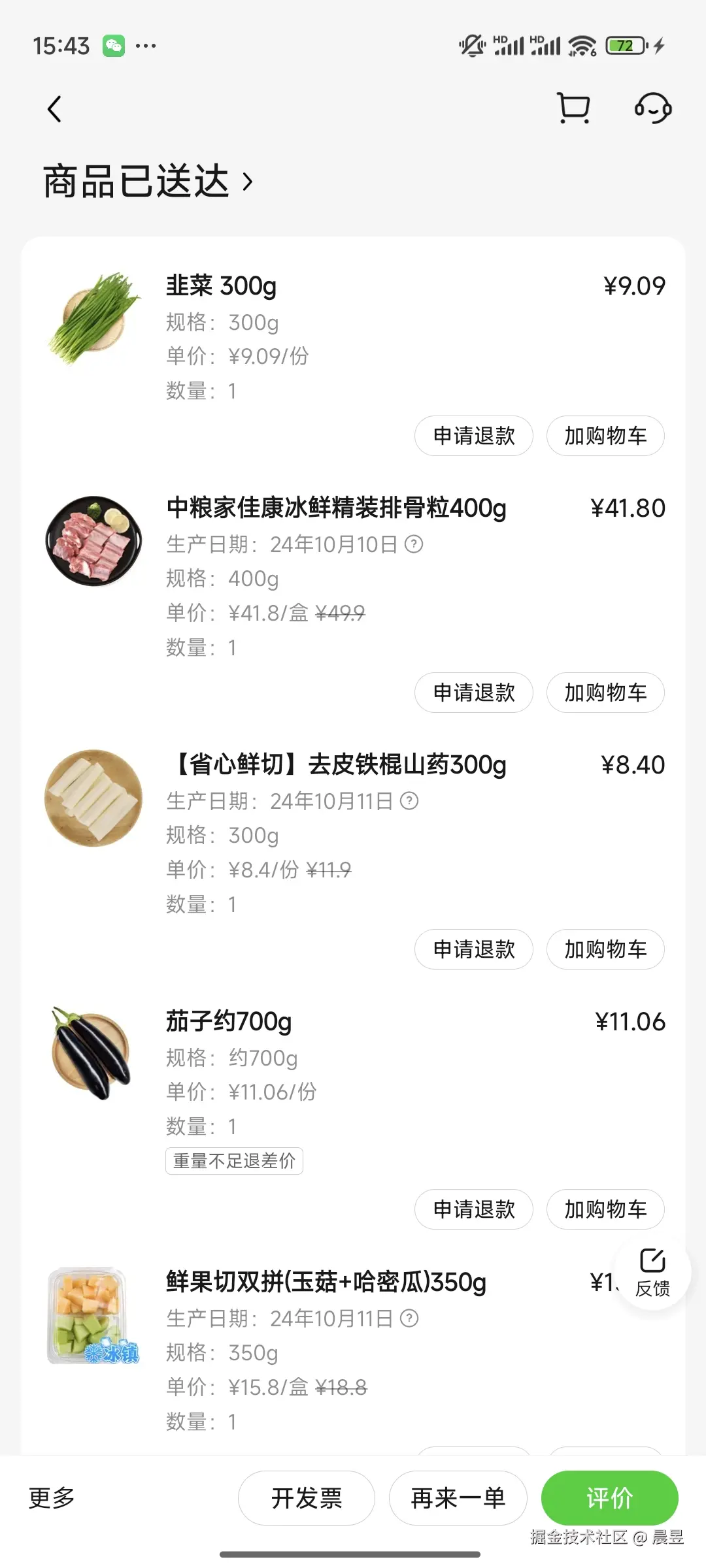Open the shopping cart icon
This screenshot has height=1568, width=706.
coord(573,108)
